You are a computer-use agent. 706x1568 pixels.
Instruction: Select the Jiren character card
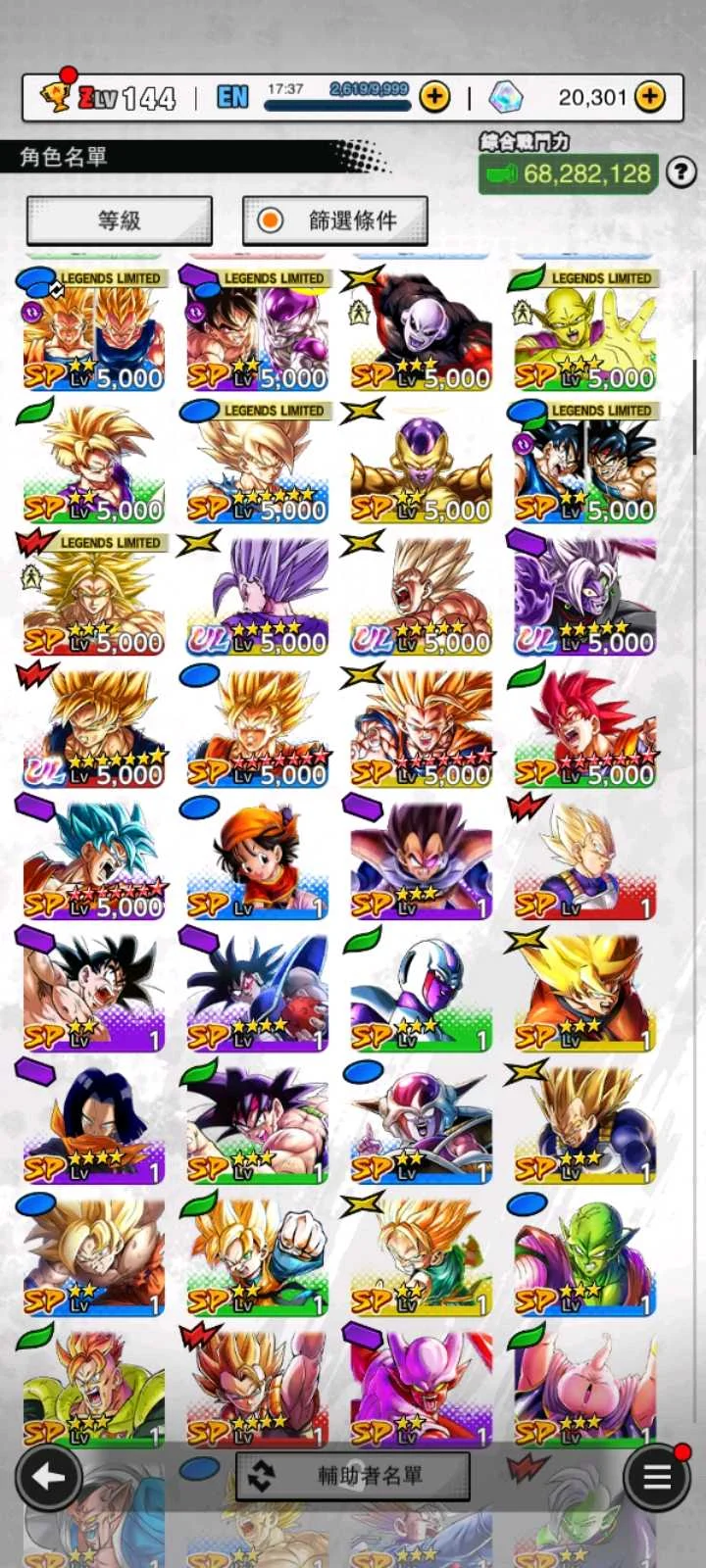[421, 328]
